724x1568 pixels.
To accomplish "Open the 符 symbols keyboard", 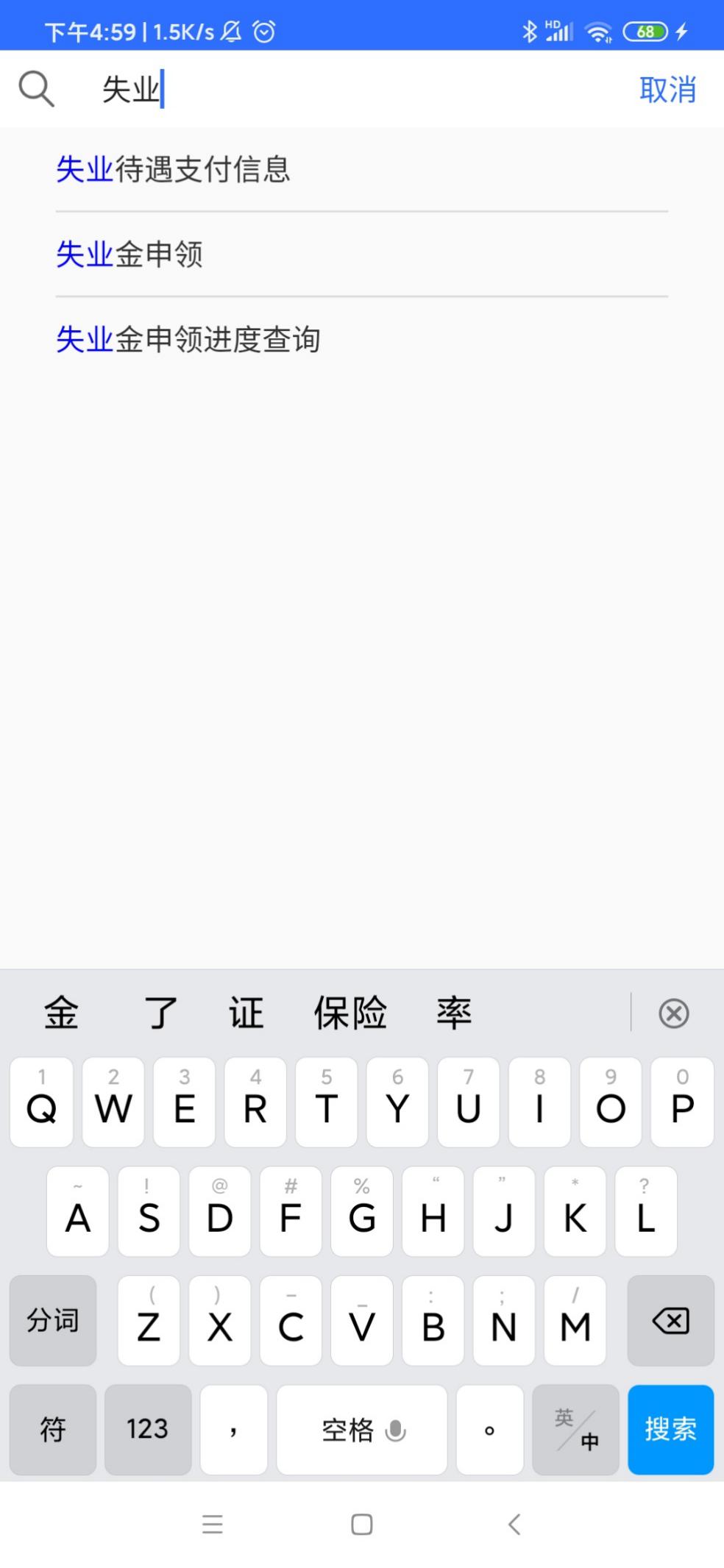I will 52,1429.
